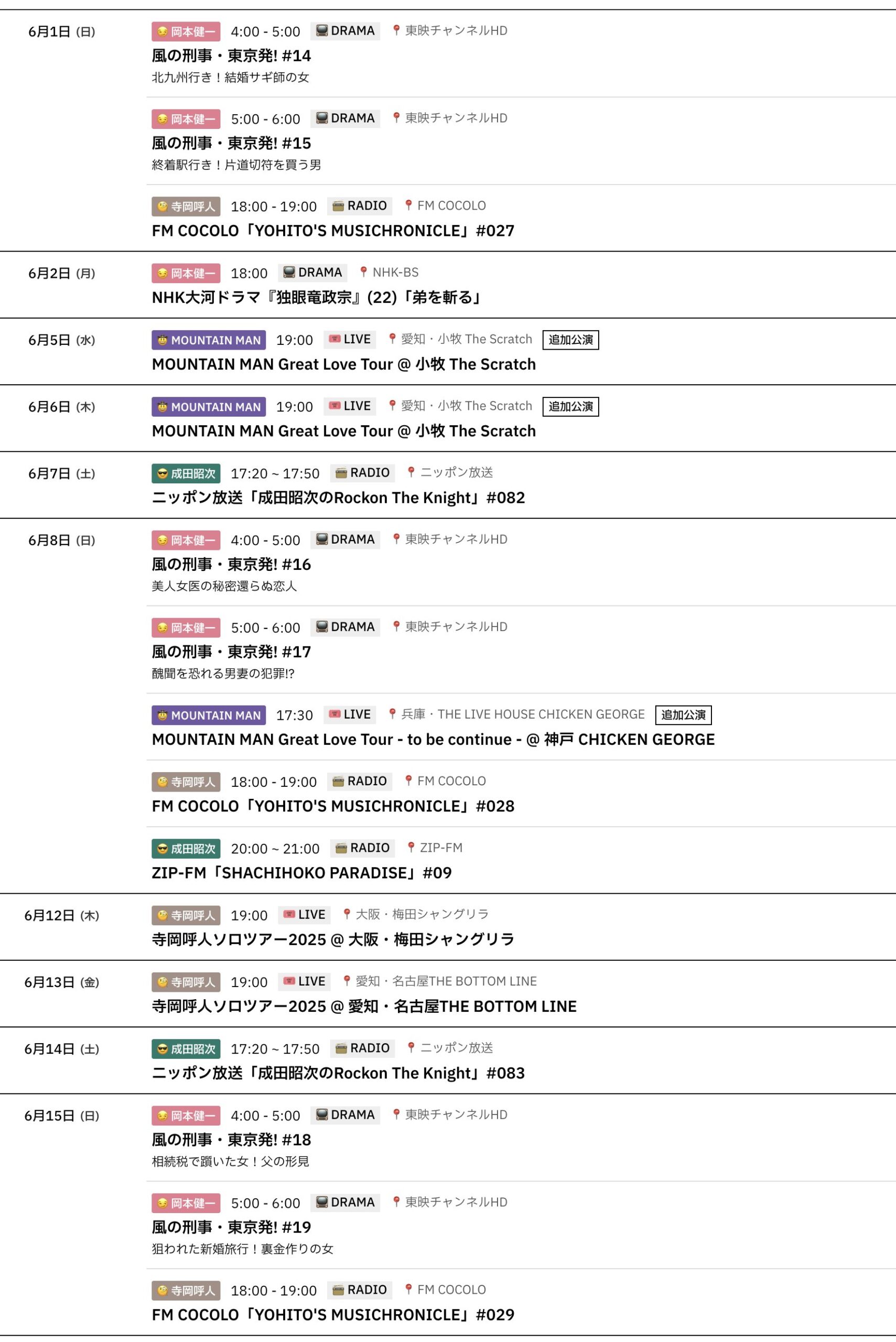Open YOHITO'S MUSICHRONICLE #028 entry
This screenshot has width=896, height=1342.
coord(332,807)
